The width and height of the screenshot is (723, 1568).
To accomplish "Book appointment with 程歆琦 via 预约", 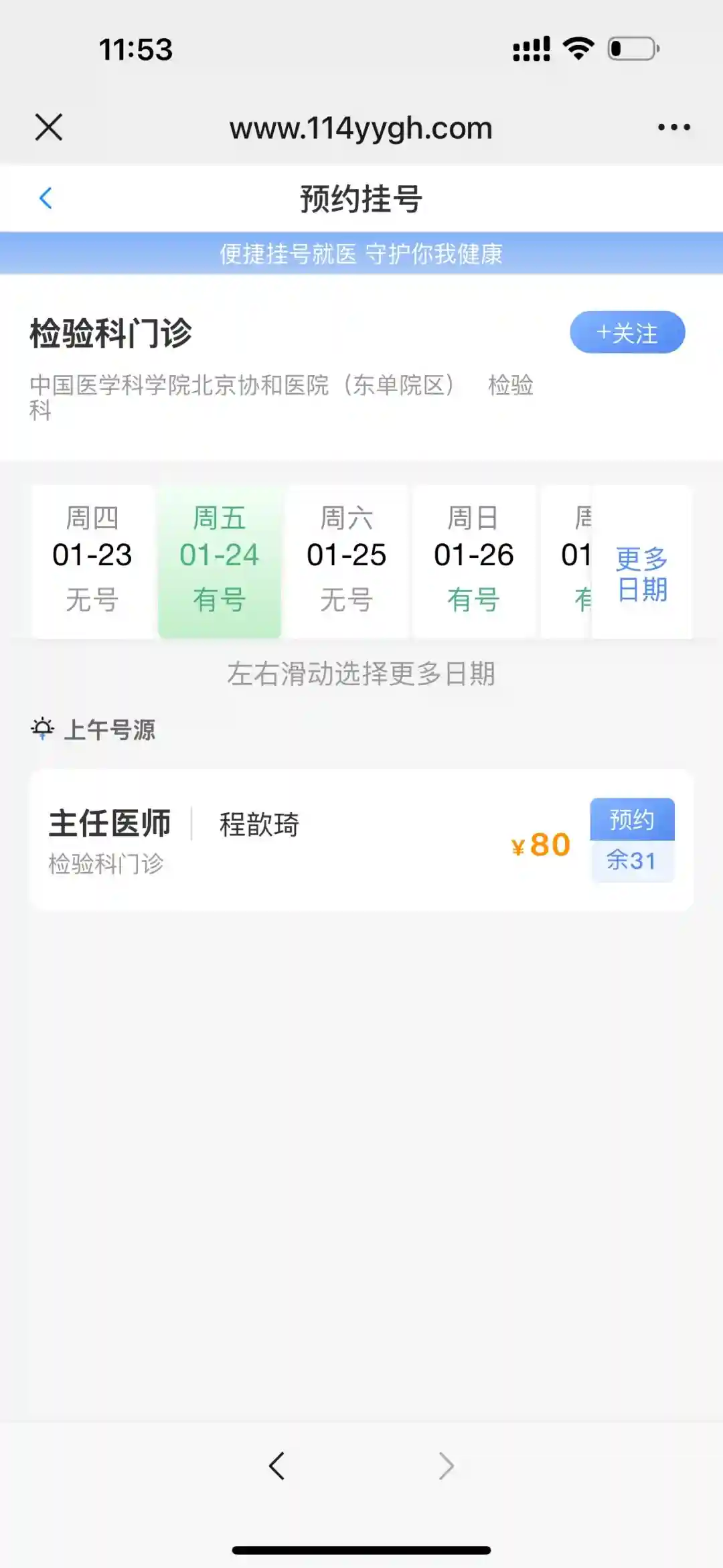I will [631, 820].
